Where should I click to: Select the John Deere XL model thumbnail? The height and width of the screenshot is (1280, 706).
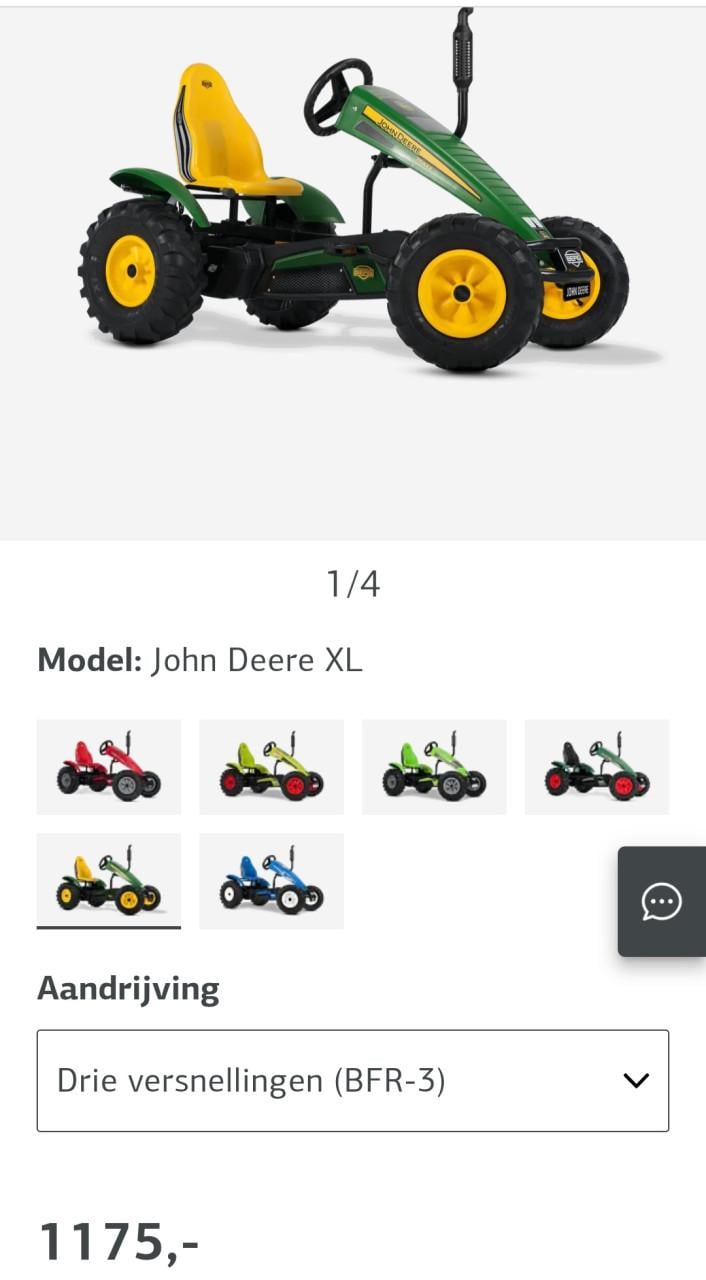(x=109, y=881)
